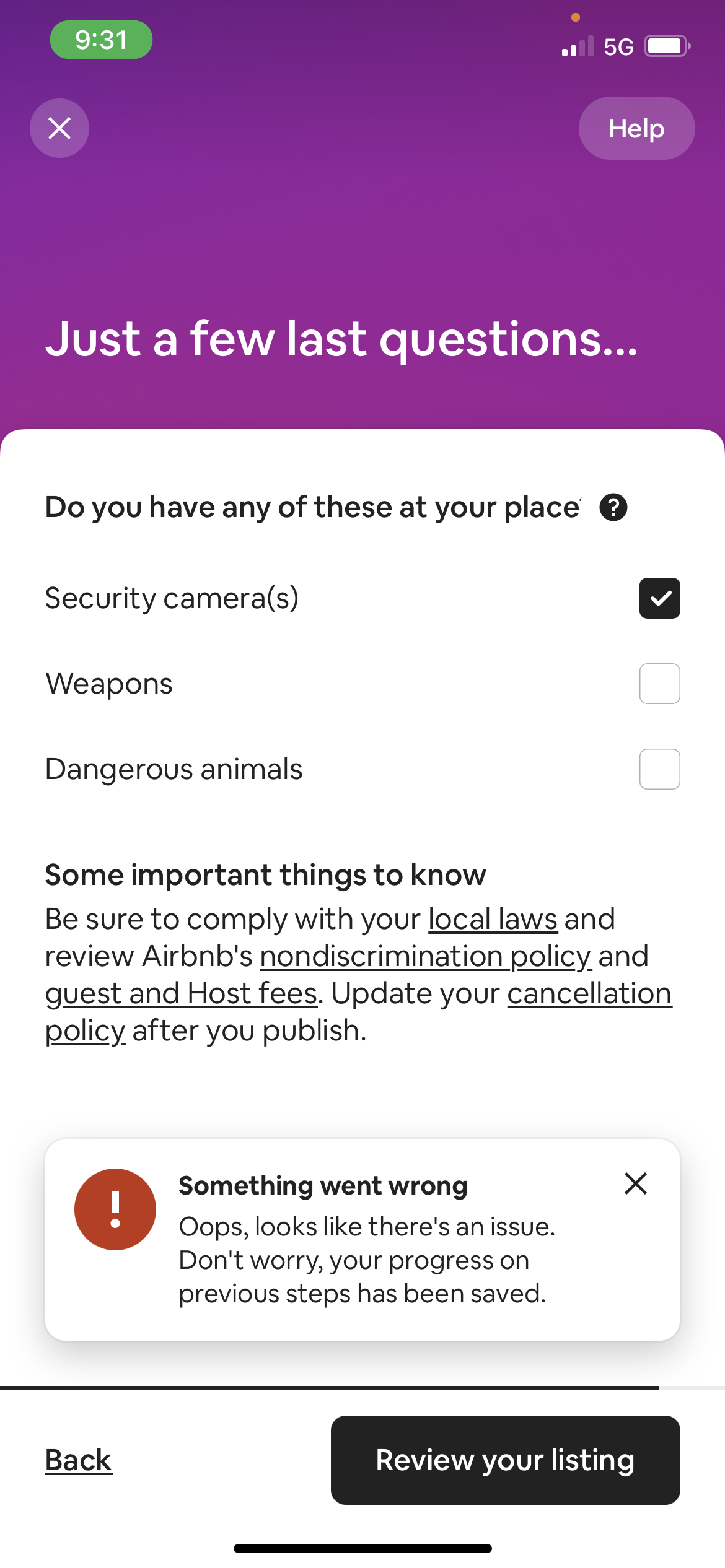This screenshot has width=725, height=1568.
Task: Check the Dangerous animals box
Action: pos(659,769)
